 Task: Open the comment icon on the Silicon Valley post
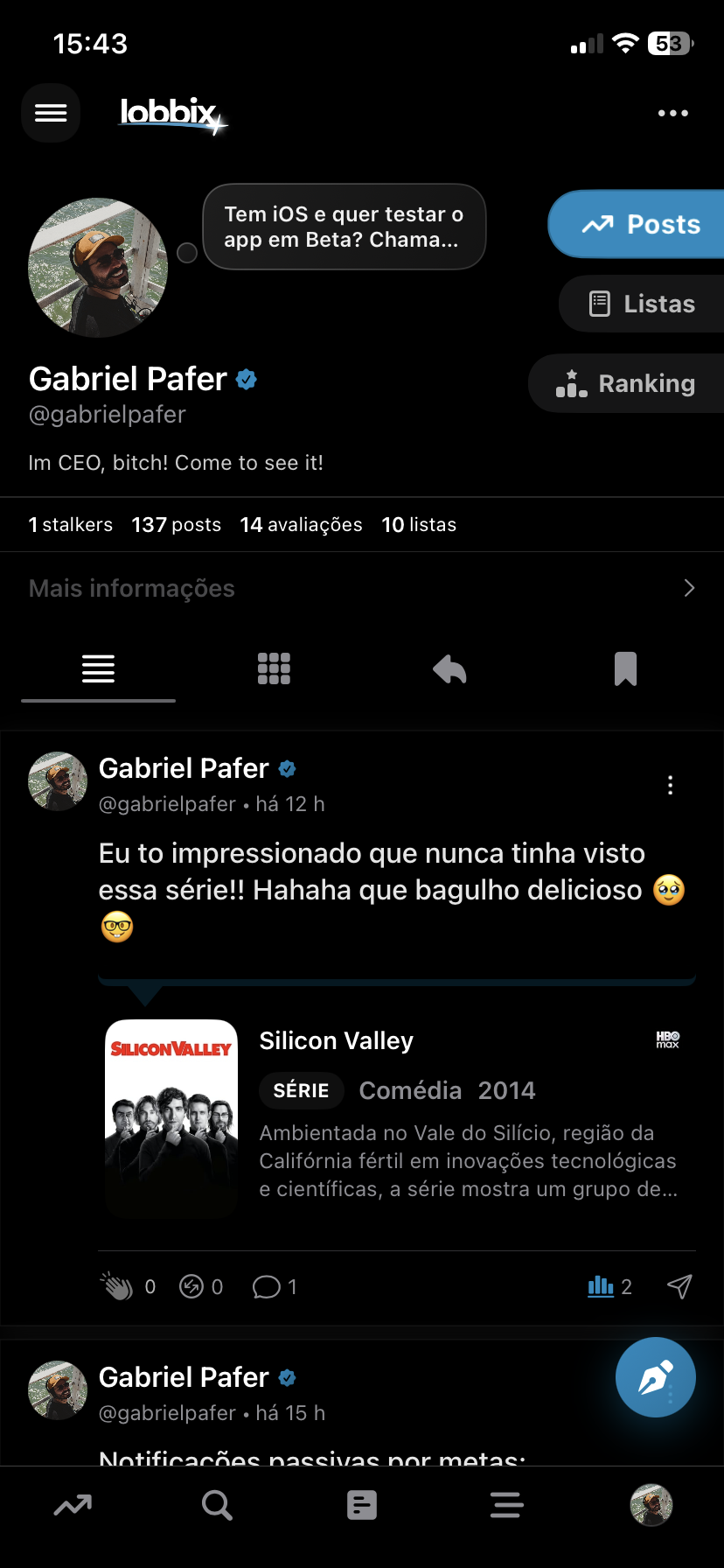click(x=265, y=1286)
